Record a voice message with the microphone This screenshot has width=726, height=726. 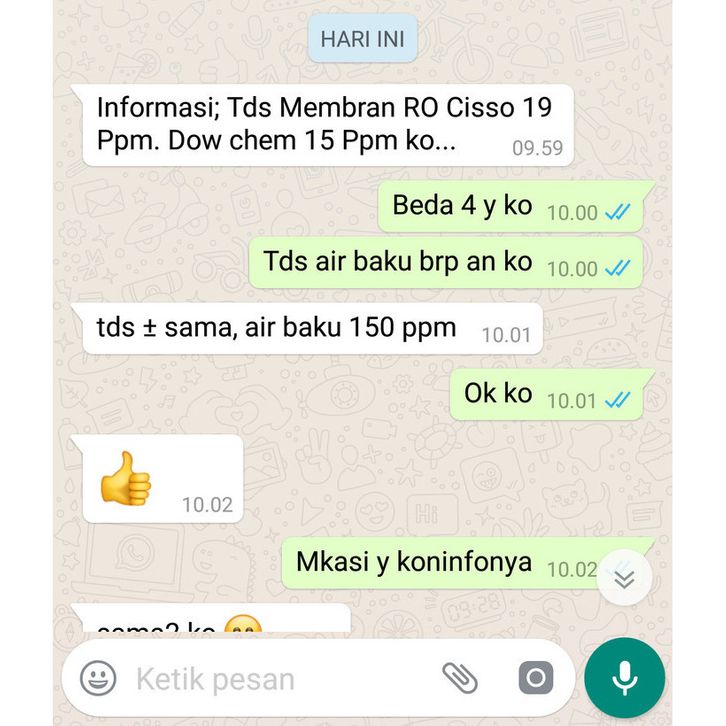point(625,678)
